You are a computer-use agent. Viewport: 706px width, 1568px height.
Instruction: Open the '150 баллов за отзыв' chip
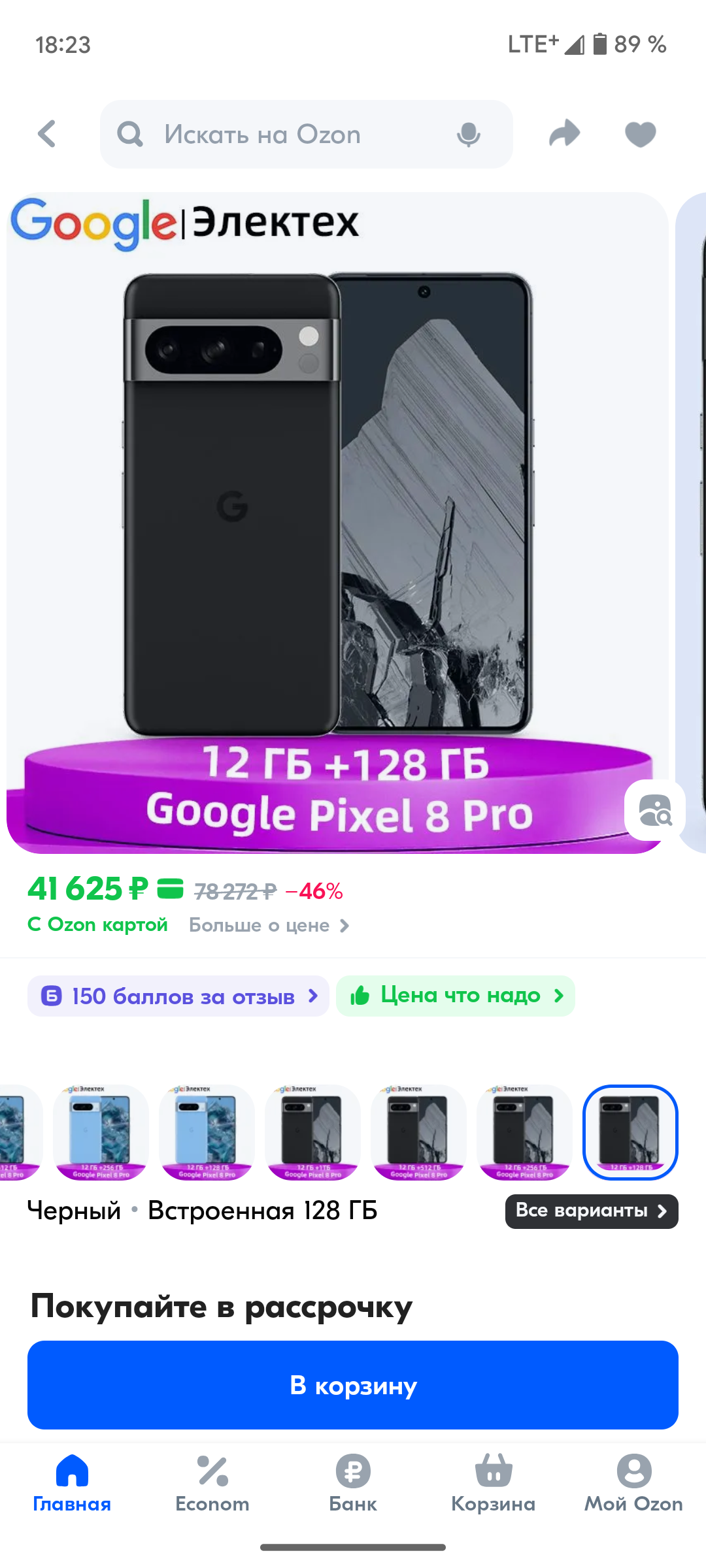pos(178,996)
